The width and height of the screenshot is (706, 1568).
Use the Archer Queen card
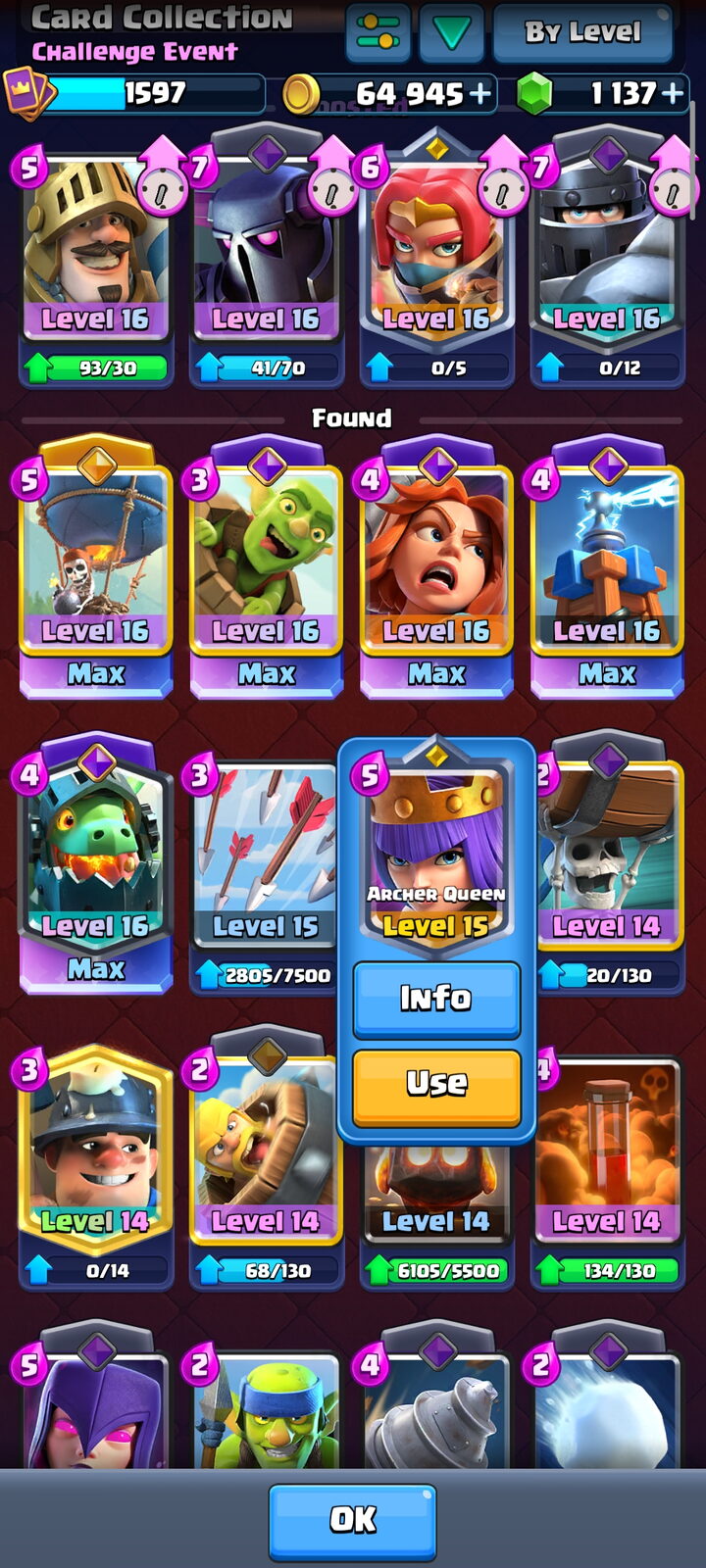click(436, 1086)
